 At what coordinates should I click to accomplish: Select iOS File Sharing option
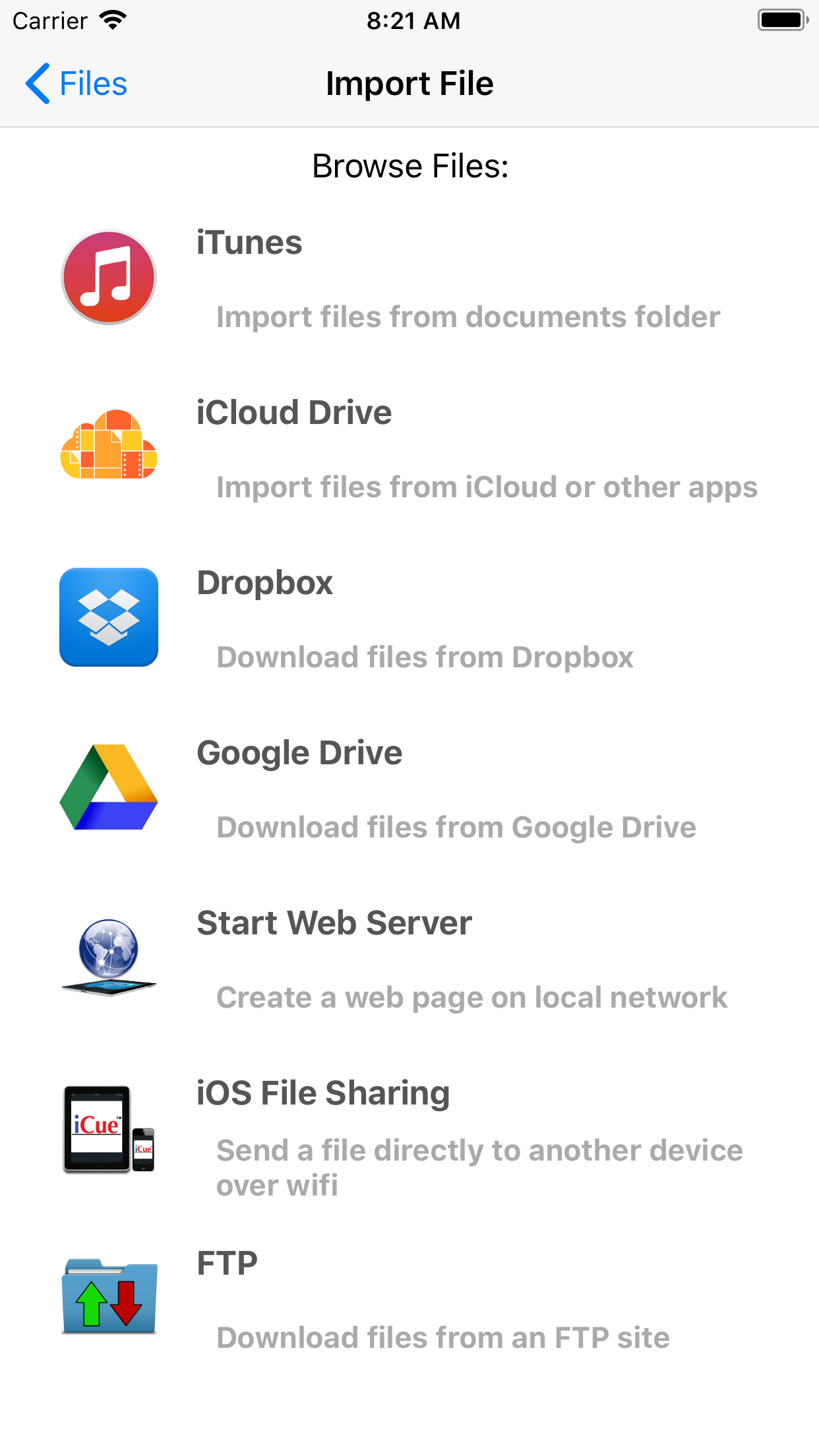(322, 1093)
